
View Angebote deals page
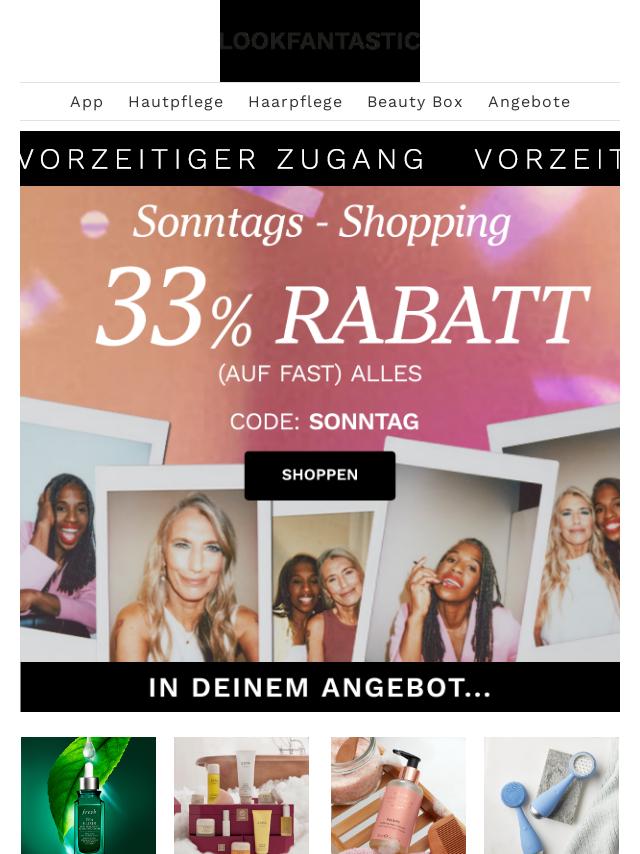coord(529,102)
